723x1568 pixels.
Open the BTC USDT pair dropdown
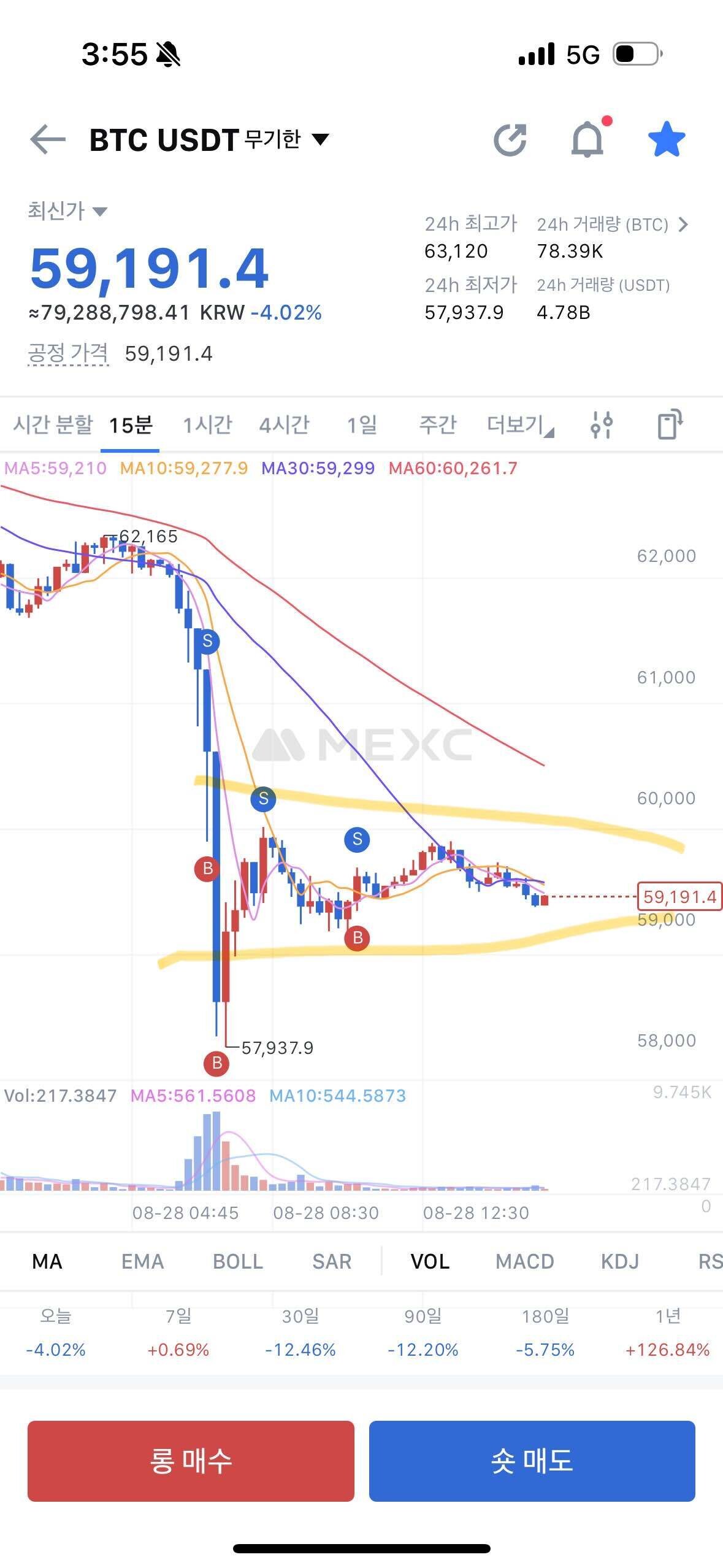(320, 139)
